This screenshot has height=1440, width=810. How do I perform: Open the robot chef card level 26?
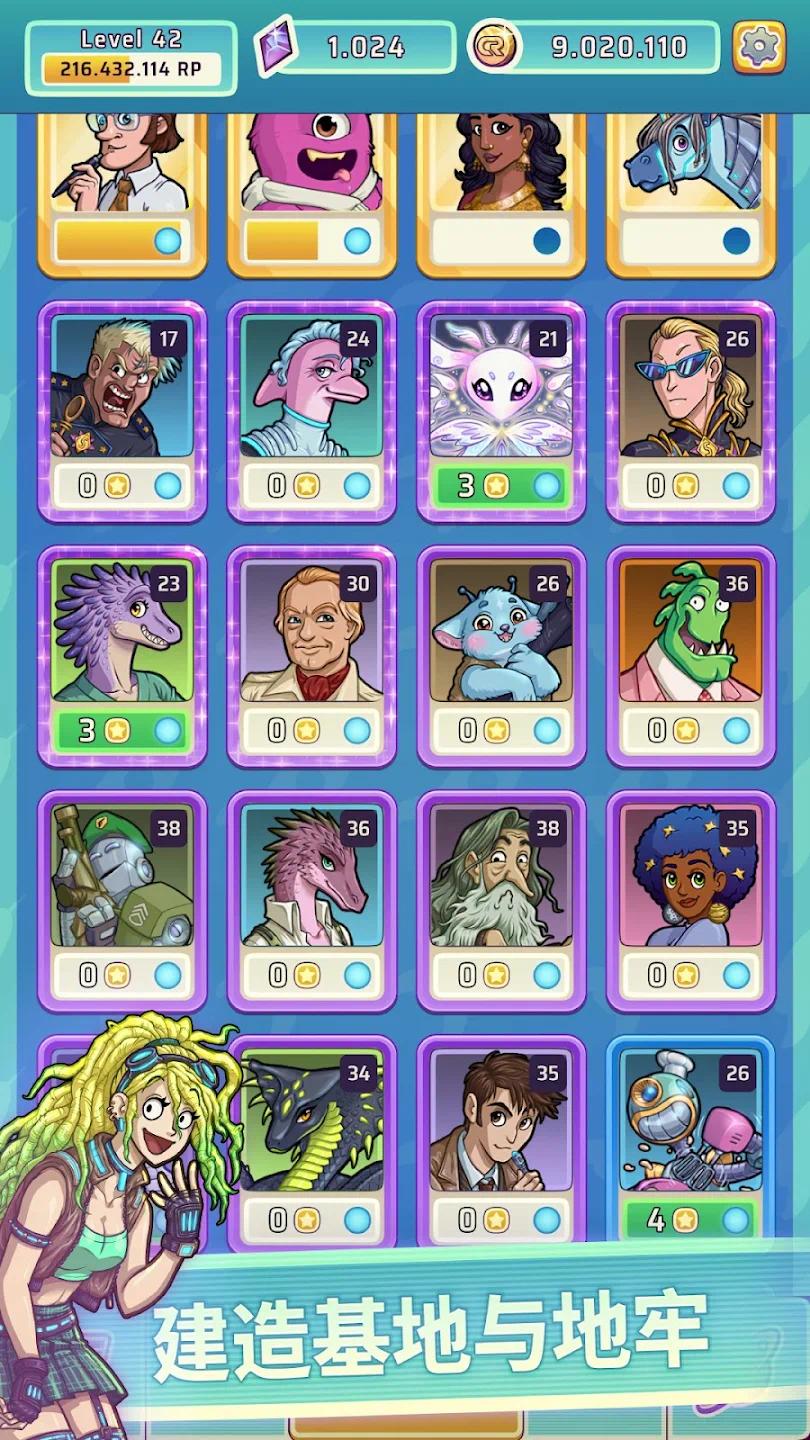[691, 1145]
